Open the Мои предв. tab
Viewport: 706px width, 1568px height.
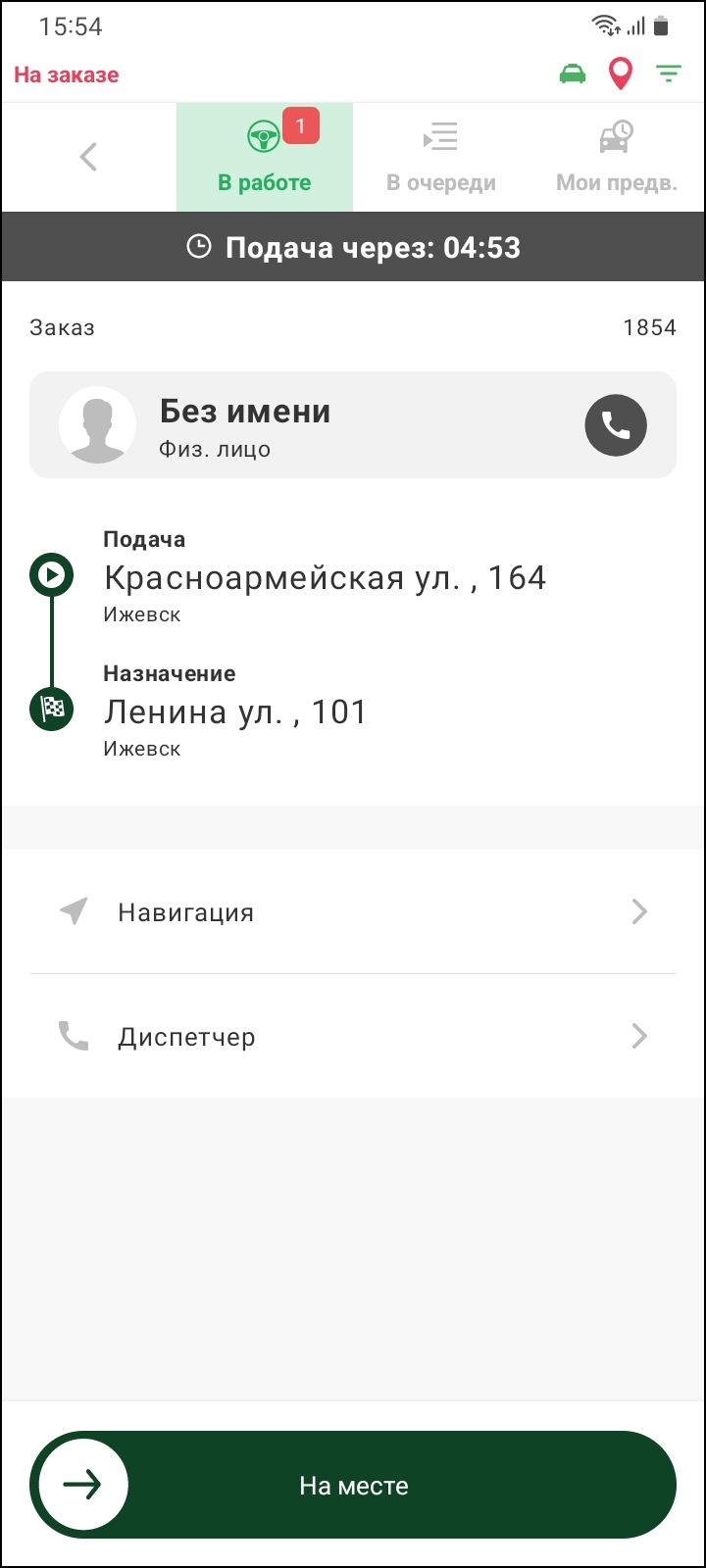617,157
